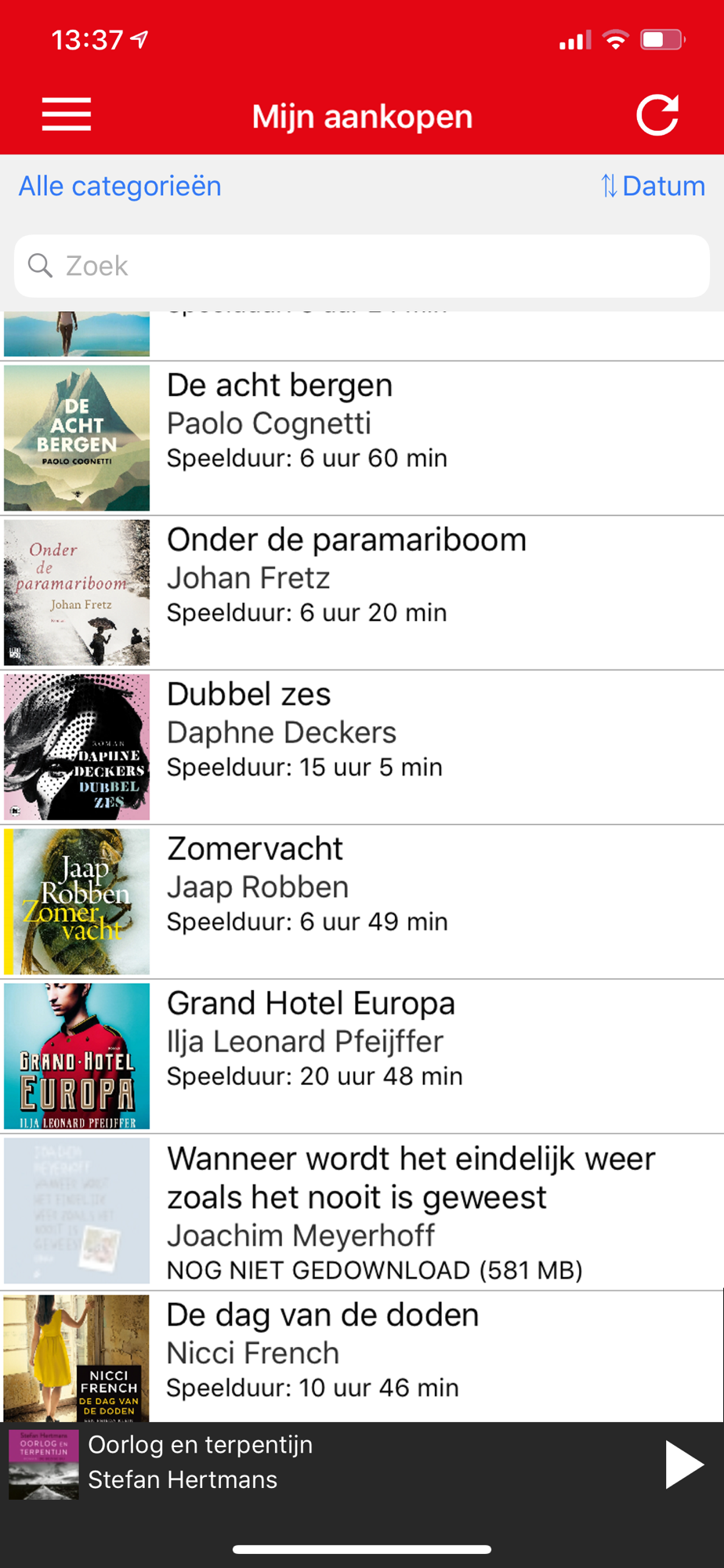This screenshot has height=1568, width=724.
Task: Change sorting via Datum
Action: [653, 187]
